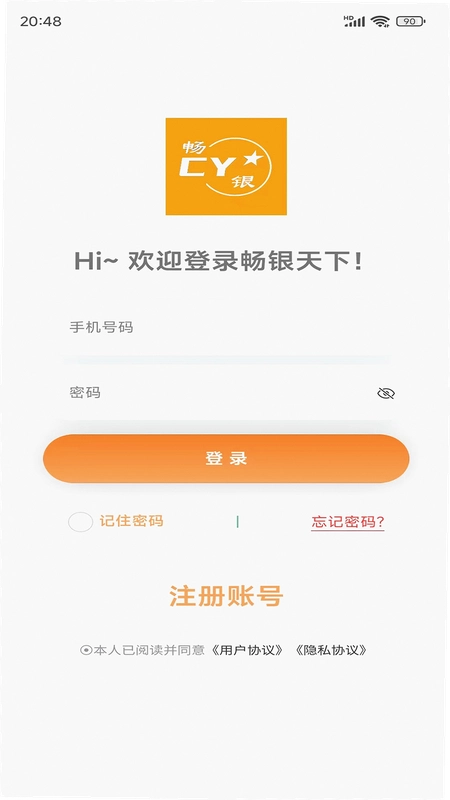Tap the orange 登录 login button
The height and width of the screenshot is (800, 450).
pyautogui.click(x=226, y=458)
